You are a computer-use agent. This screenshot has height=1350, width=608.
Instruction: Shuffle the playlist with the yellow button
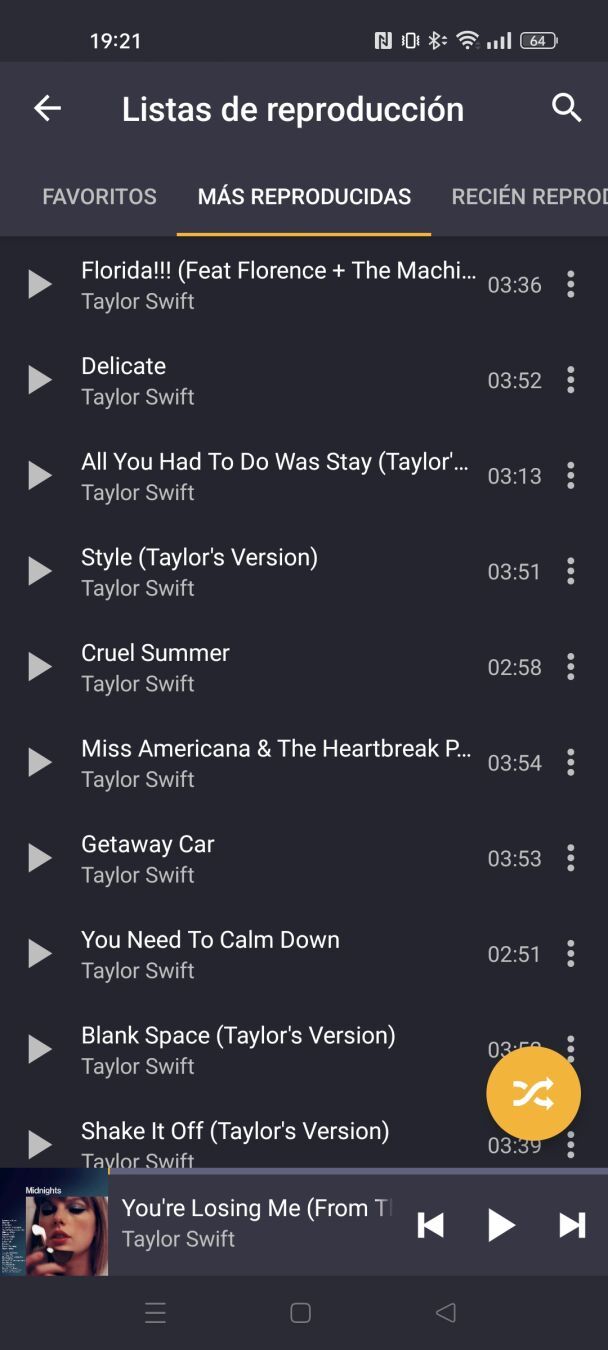tap(533, 1094)
